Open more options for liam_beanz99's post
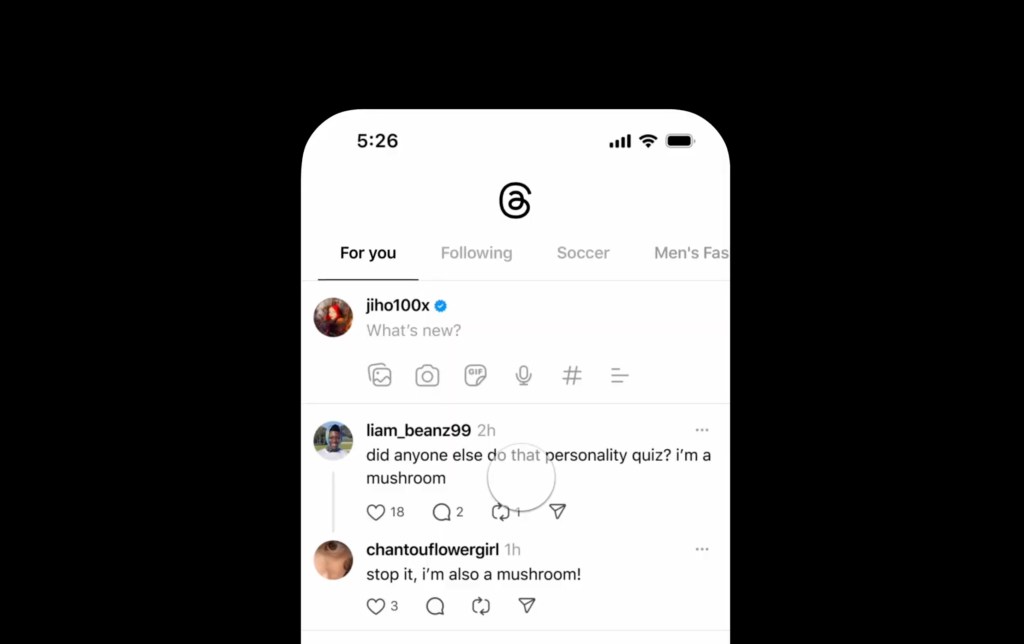 coord(702,430)
